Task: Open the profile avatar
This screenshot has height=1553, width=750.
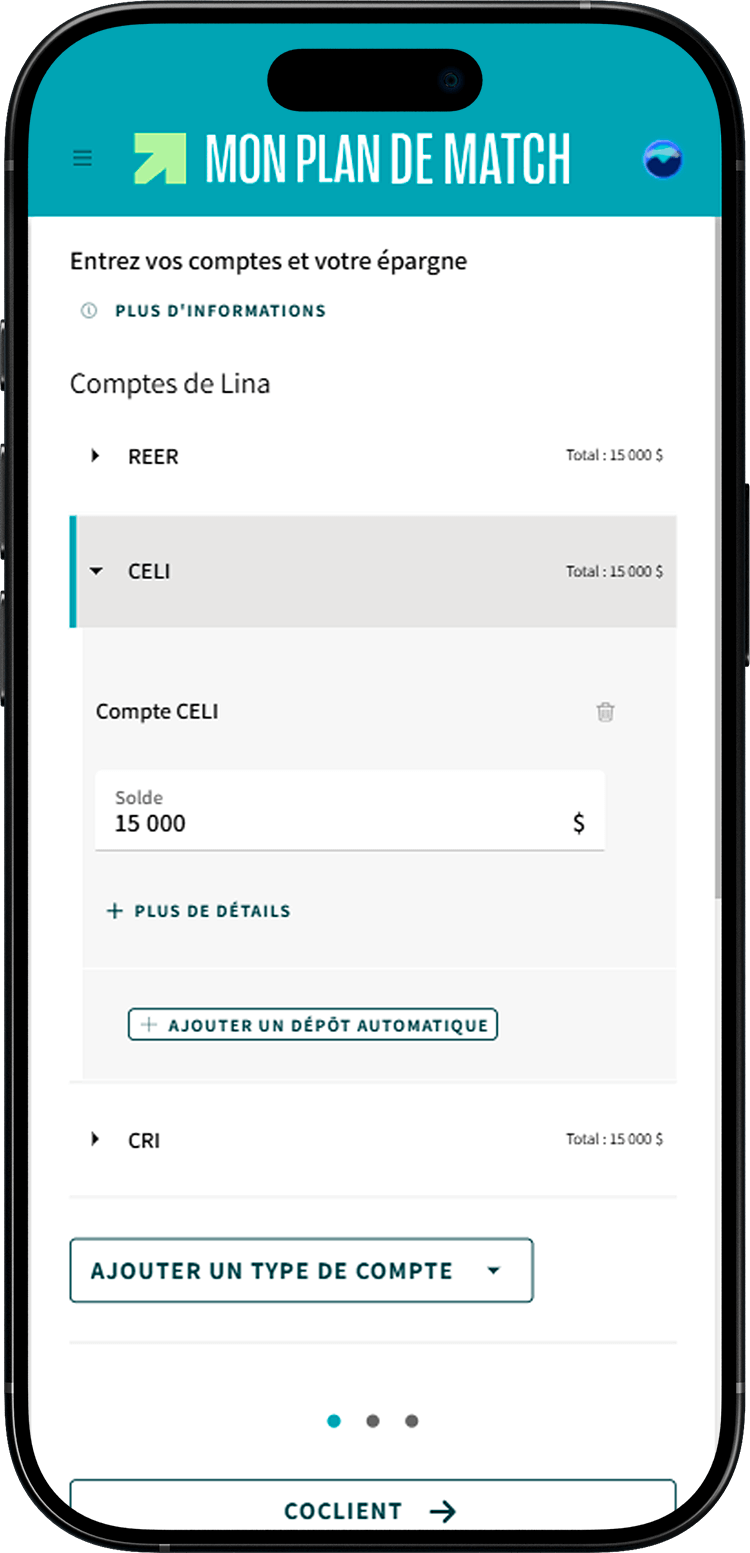Action: pyautogui.click(x=662, y=159)
